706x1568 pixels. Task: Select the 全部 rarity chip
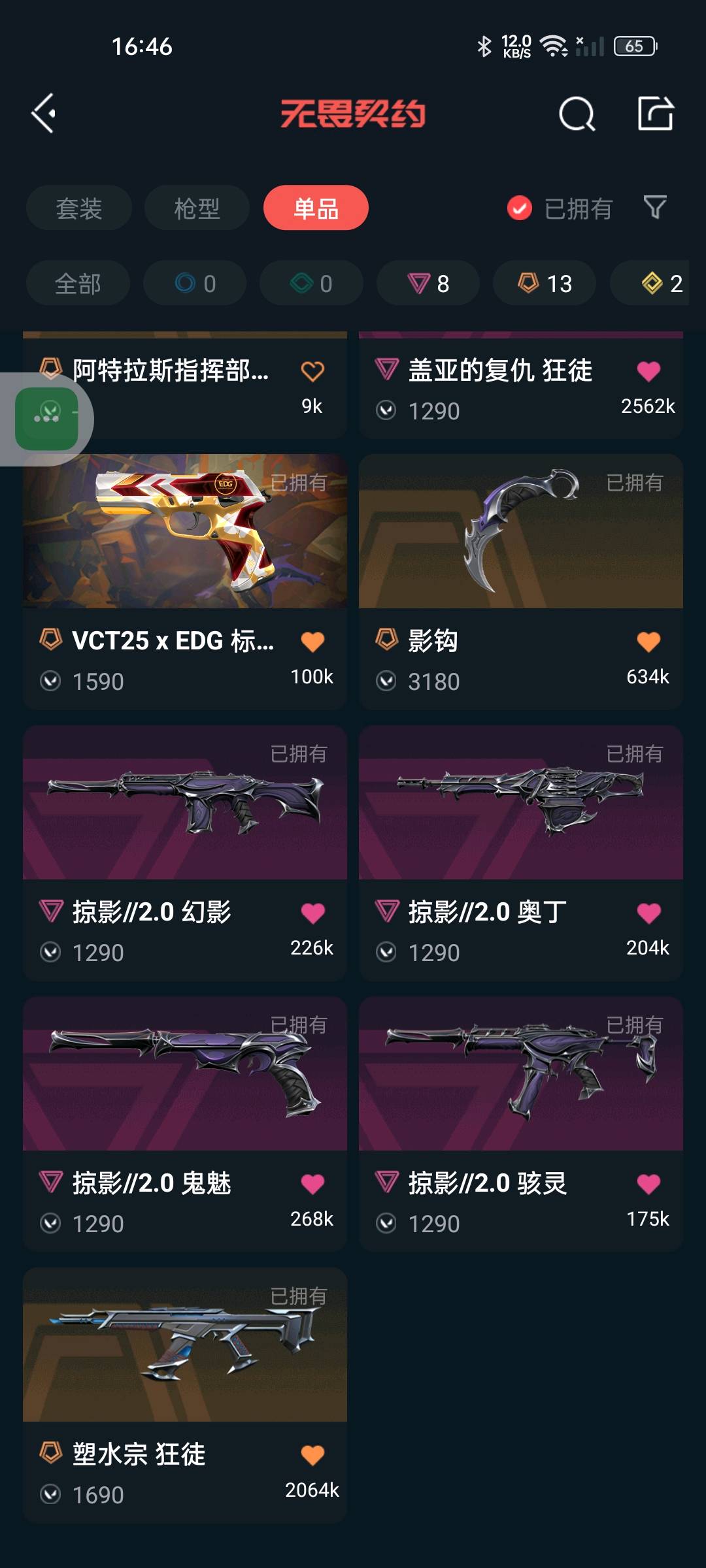(78, 284)
